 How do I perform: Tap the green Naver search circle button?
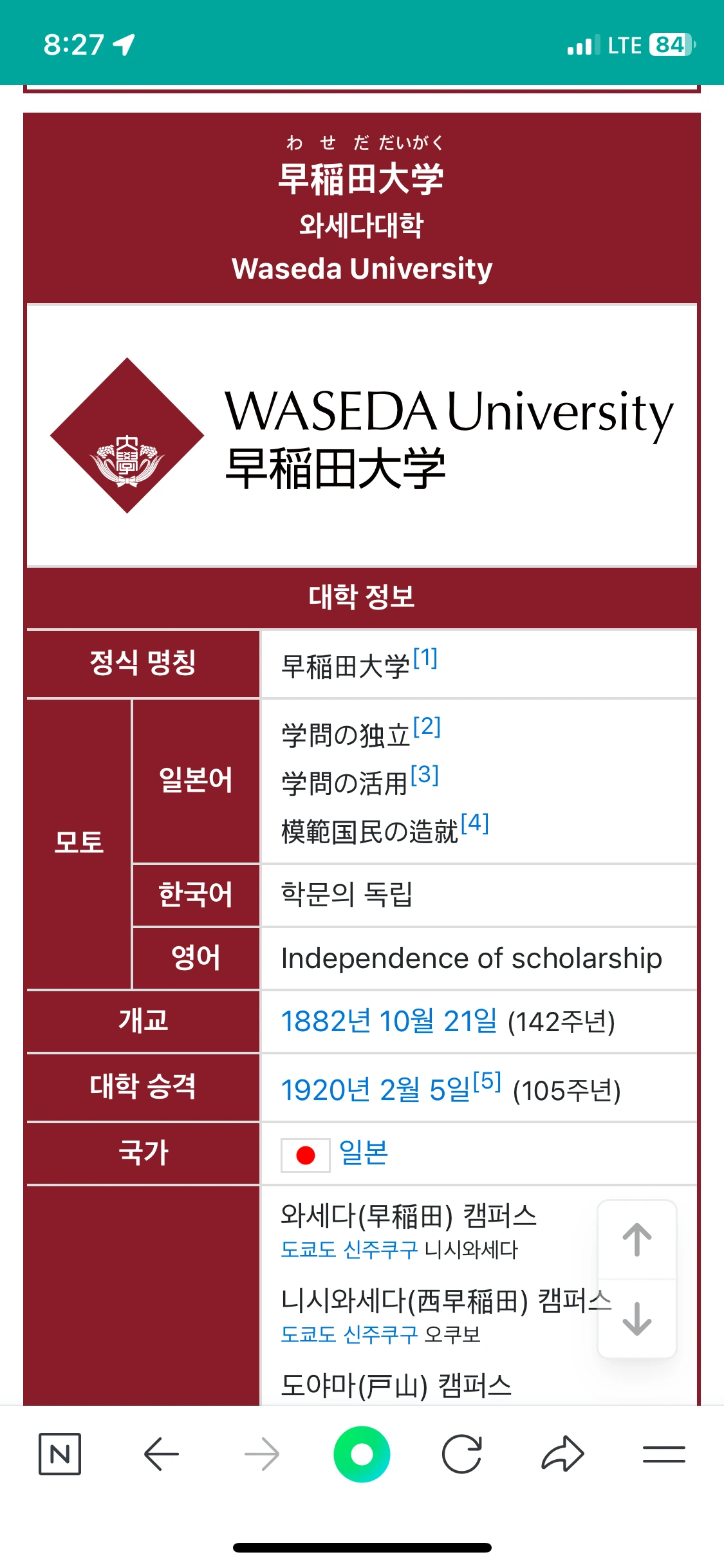[362, 1454]
